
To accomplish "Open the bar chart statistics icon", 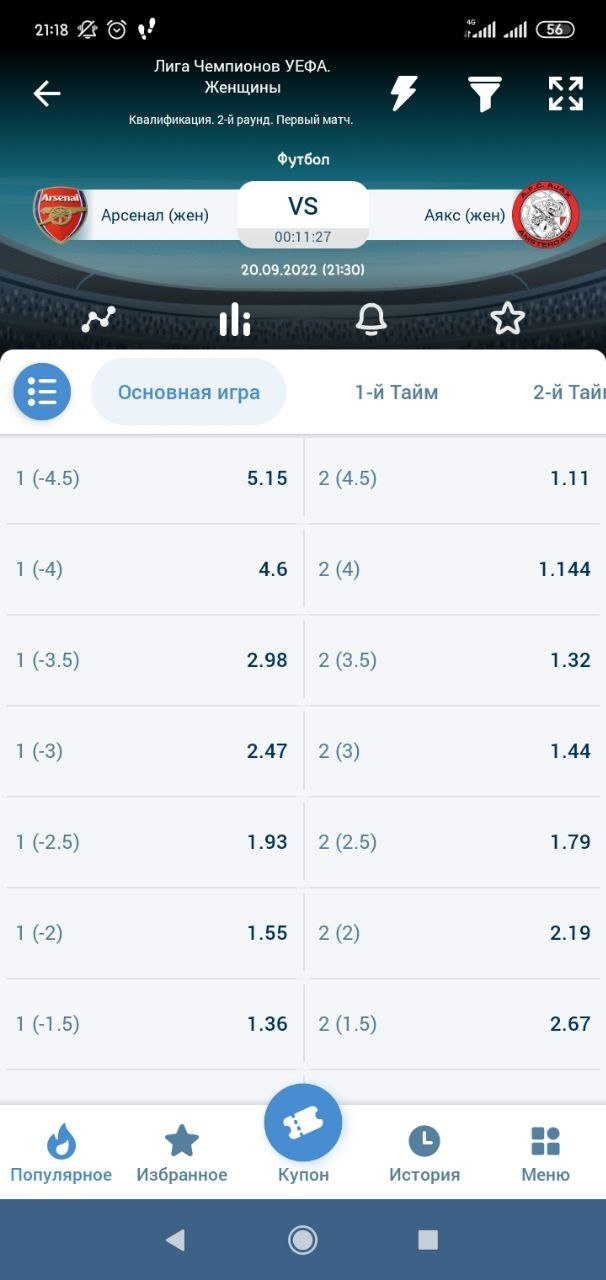I will tap(235, 320).
